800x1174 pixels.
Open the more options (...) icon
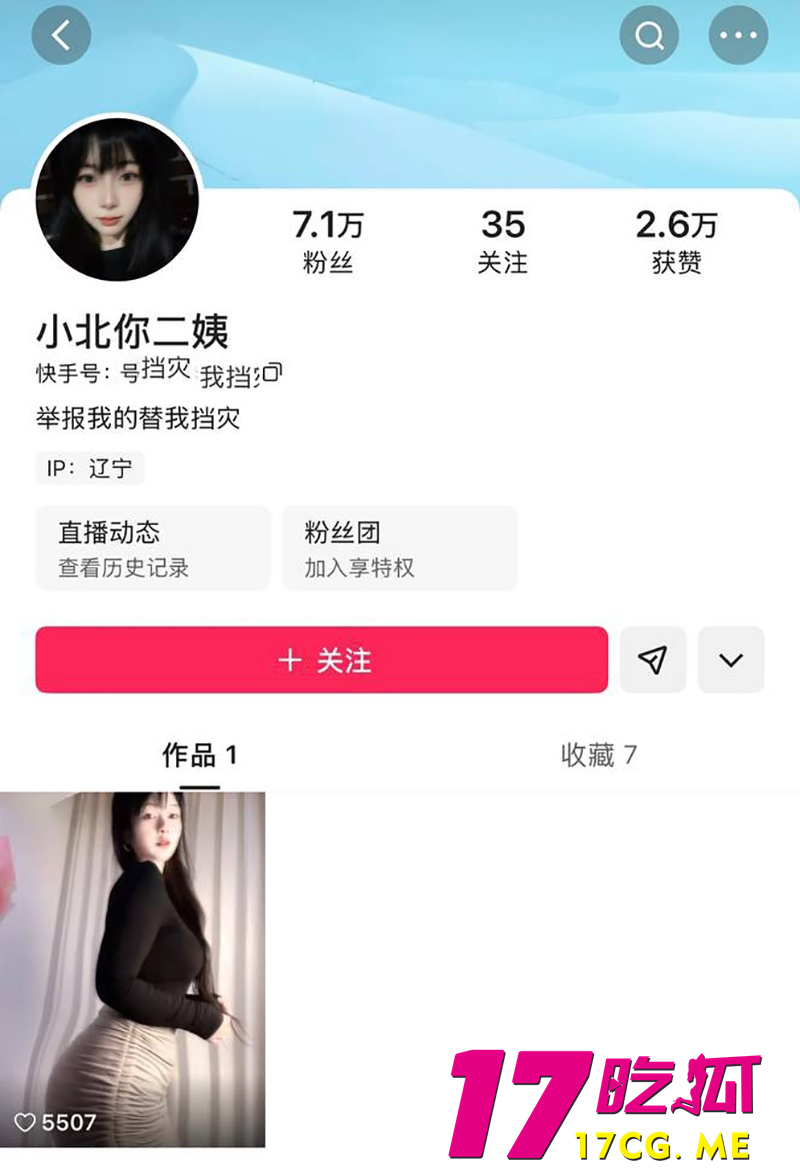(738, 35)
